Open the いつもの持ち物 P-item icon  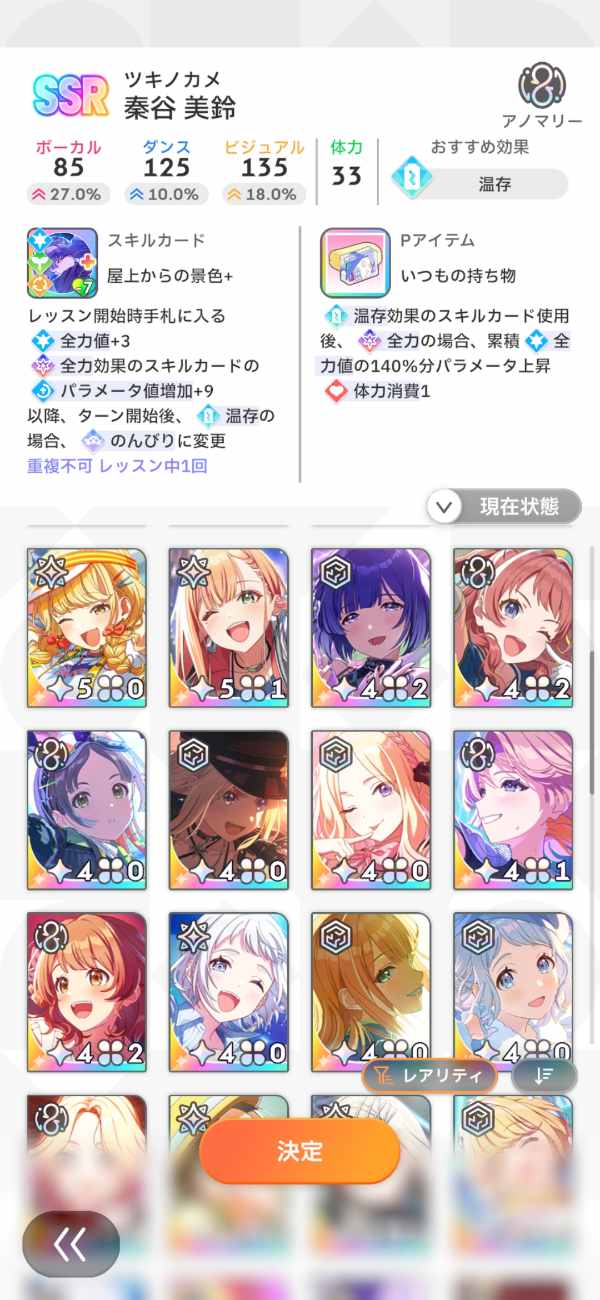pos(354,263)
